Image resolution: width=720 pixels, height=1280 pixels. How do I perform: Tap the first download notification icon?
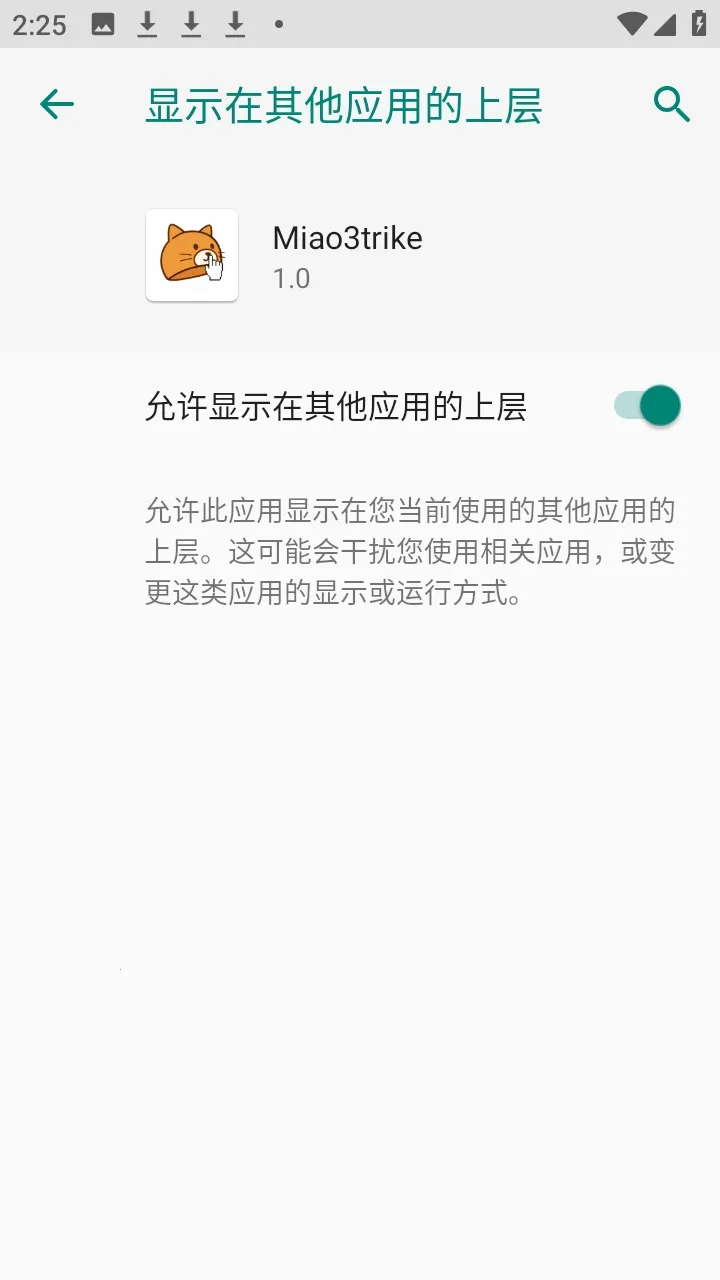tap(146, 24)
